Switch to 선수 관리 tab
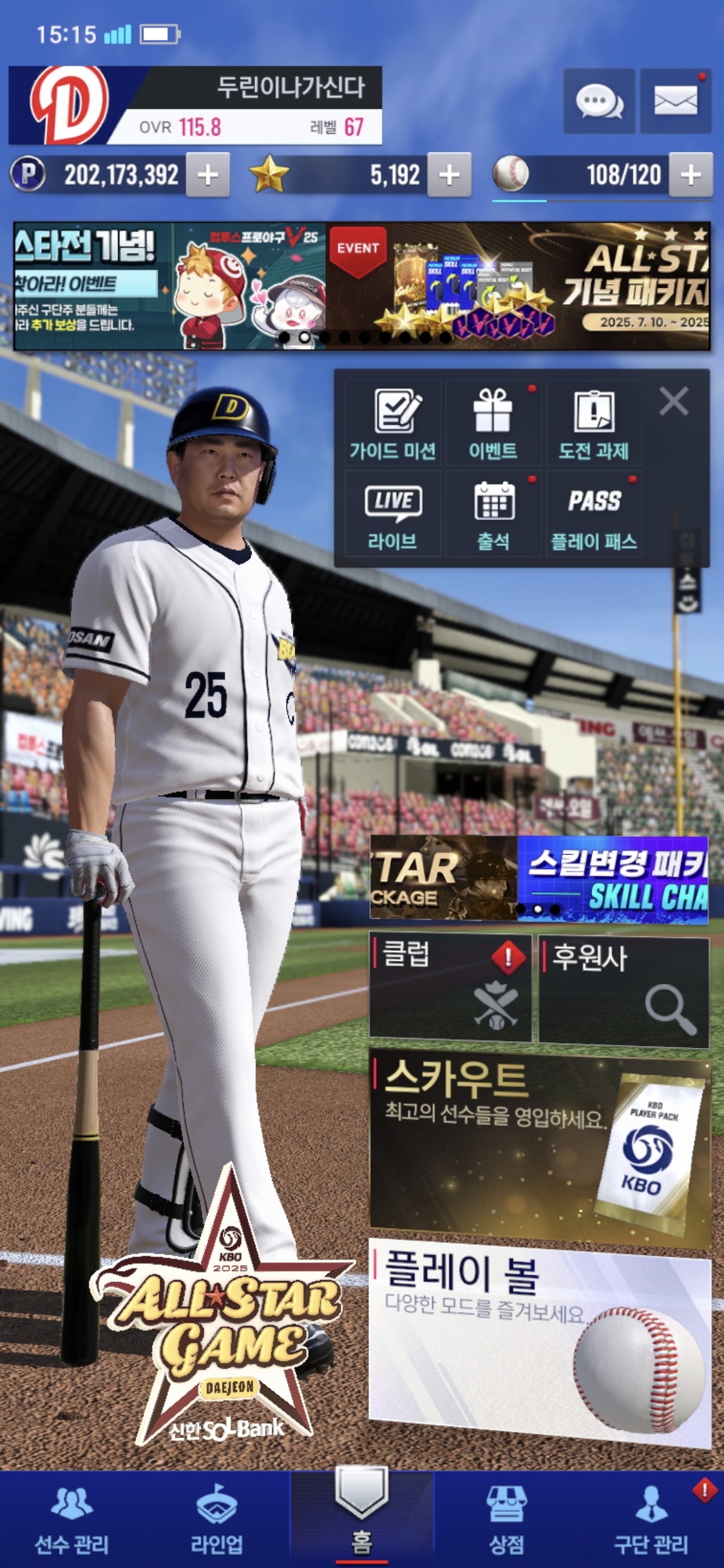The image size is (724, 1568). (x=72, y=1518)
